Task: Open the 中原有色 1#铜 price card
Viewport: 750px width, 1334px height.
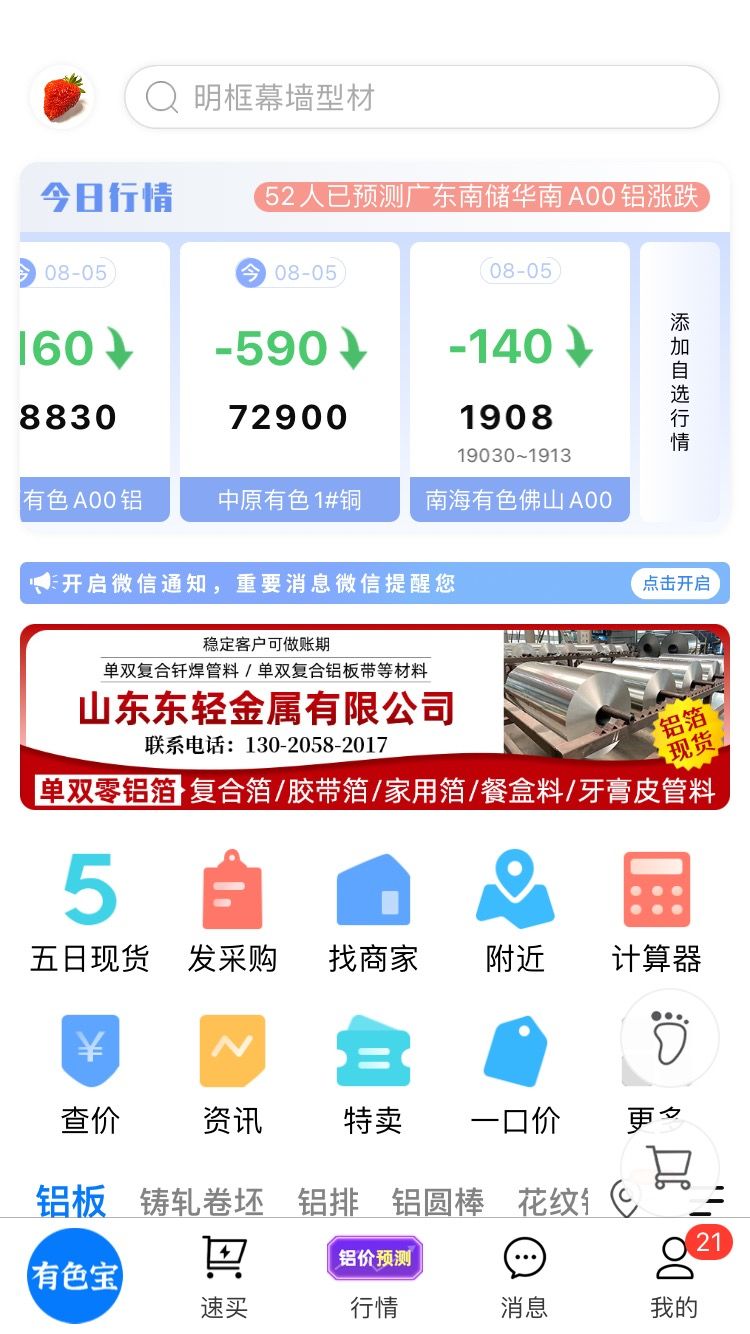Action: point(289,382)
